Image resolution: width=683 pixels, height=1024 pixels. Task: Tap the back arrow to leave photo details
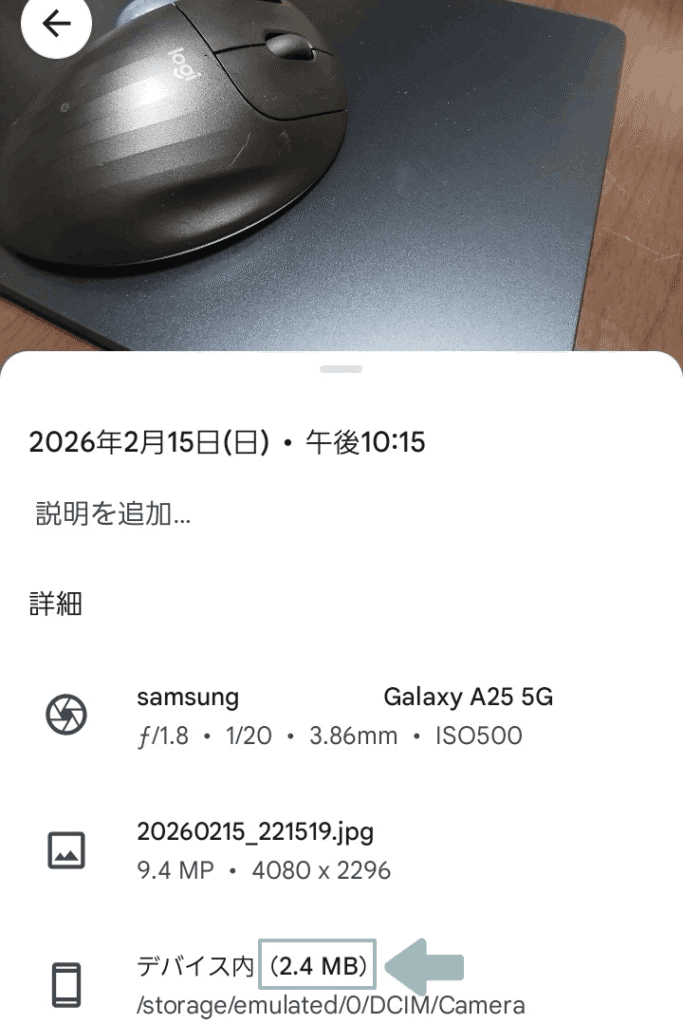(x=55, y=24)
